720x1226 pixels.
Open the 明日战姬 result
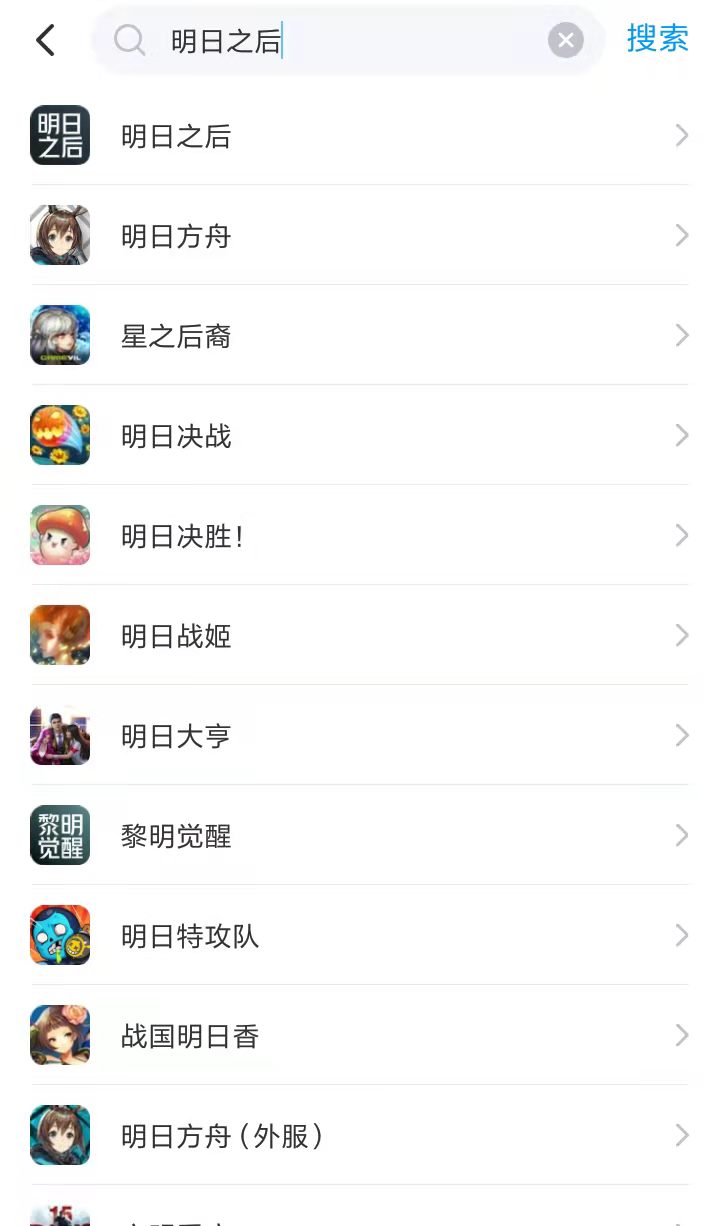pyautogui.click(x=176, y=636)
